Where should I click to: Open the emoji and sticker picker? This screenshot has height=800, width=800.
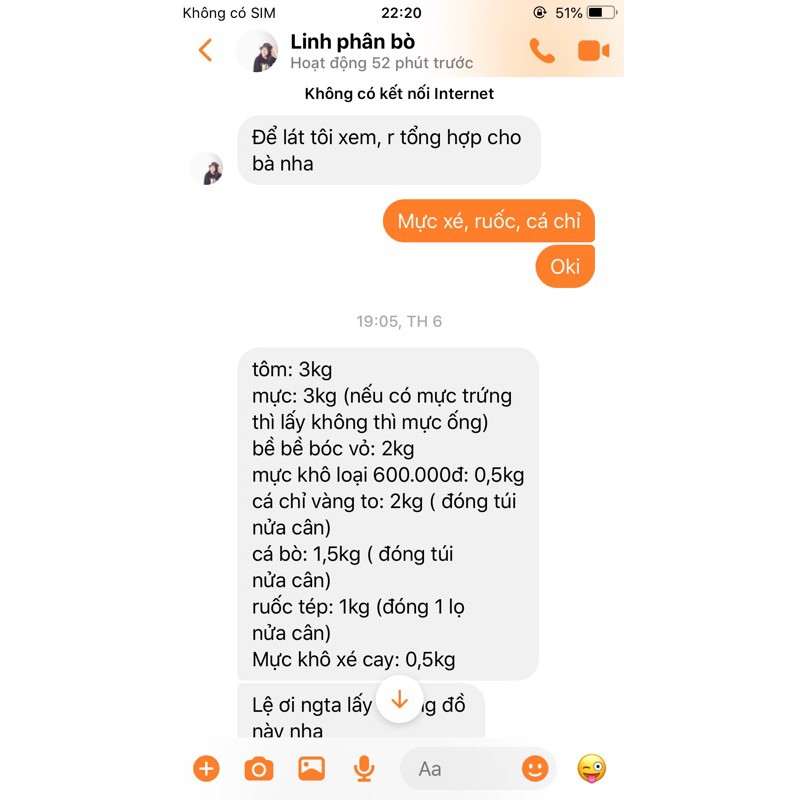tap(535, 768)
